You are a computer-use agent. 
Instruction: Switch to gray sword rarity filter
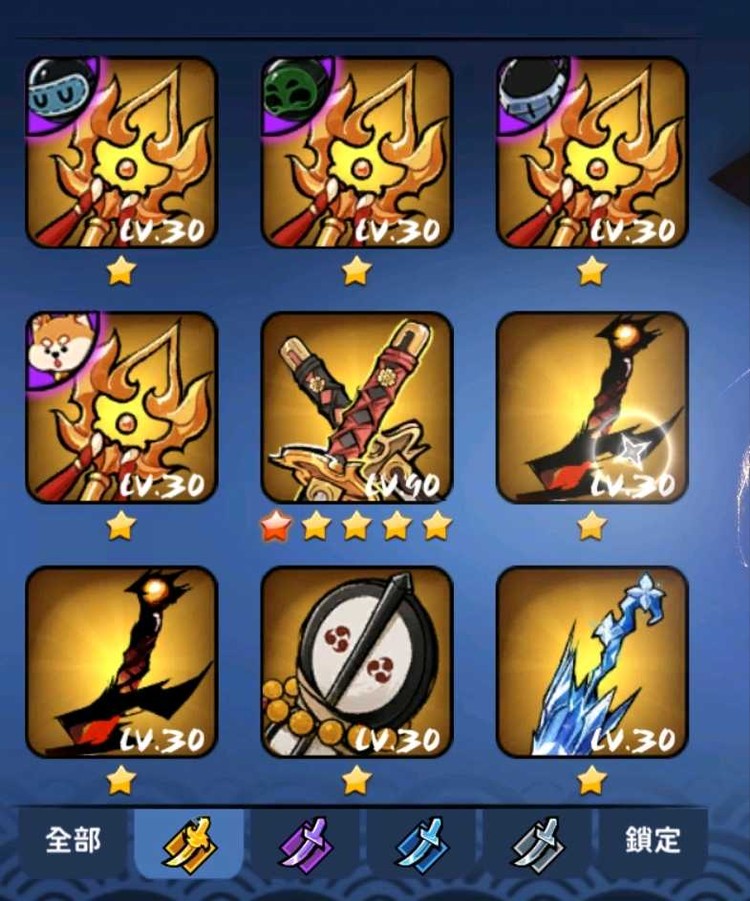coord(539,841)
